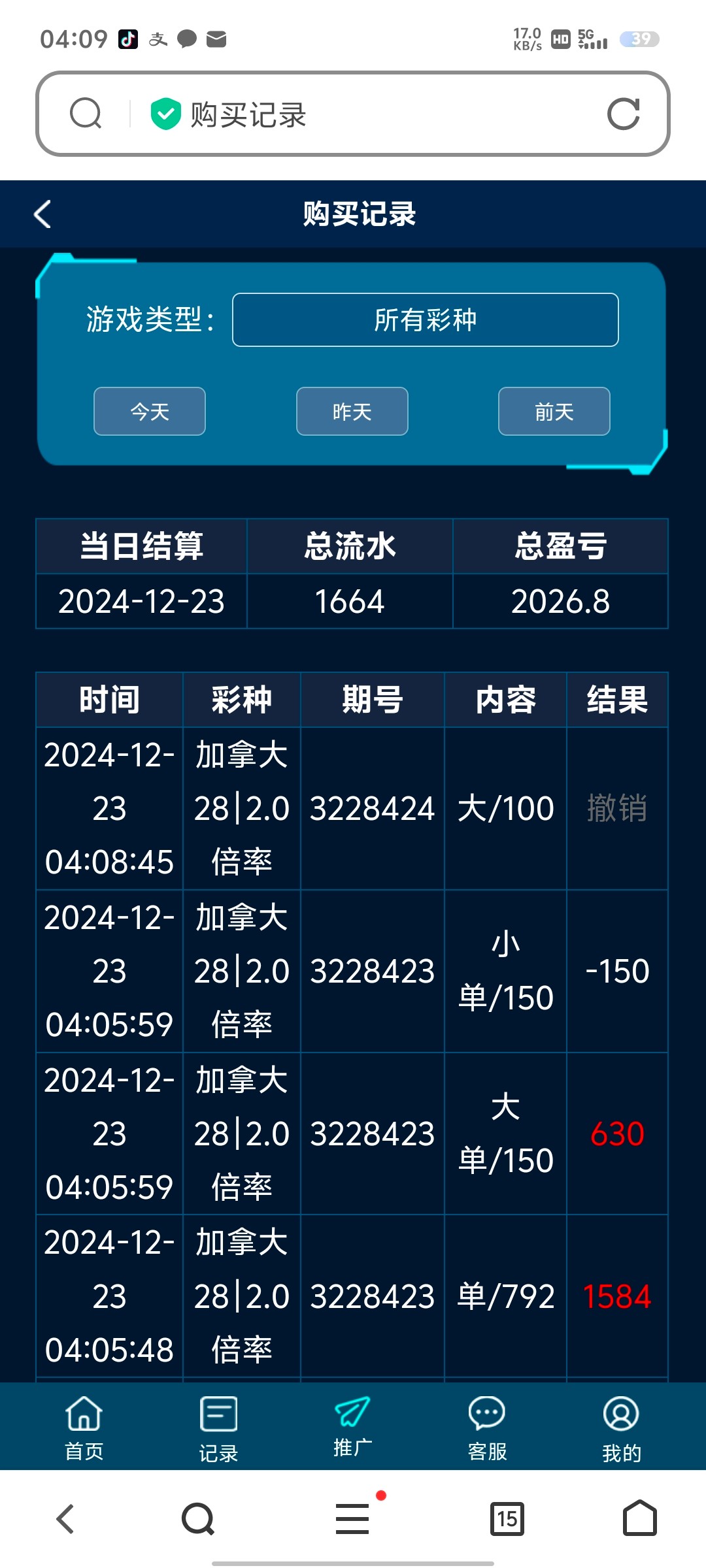
Task: Reload the page with the refresh icon
Action: pos(623,114)
